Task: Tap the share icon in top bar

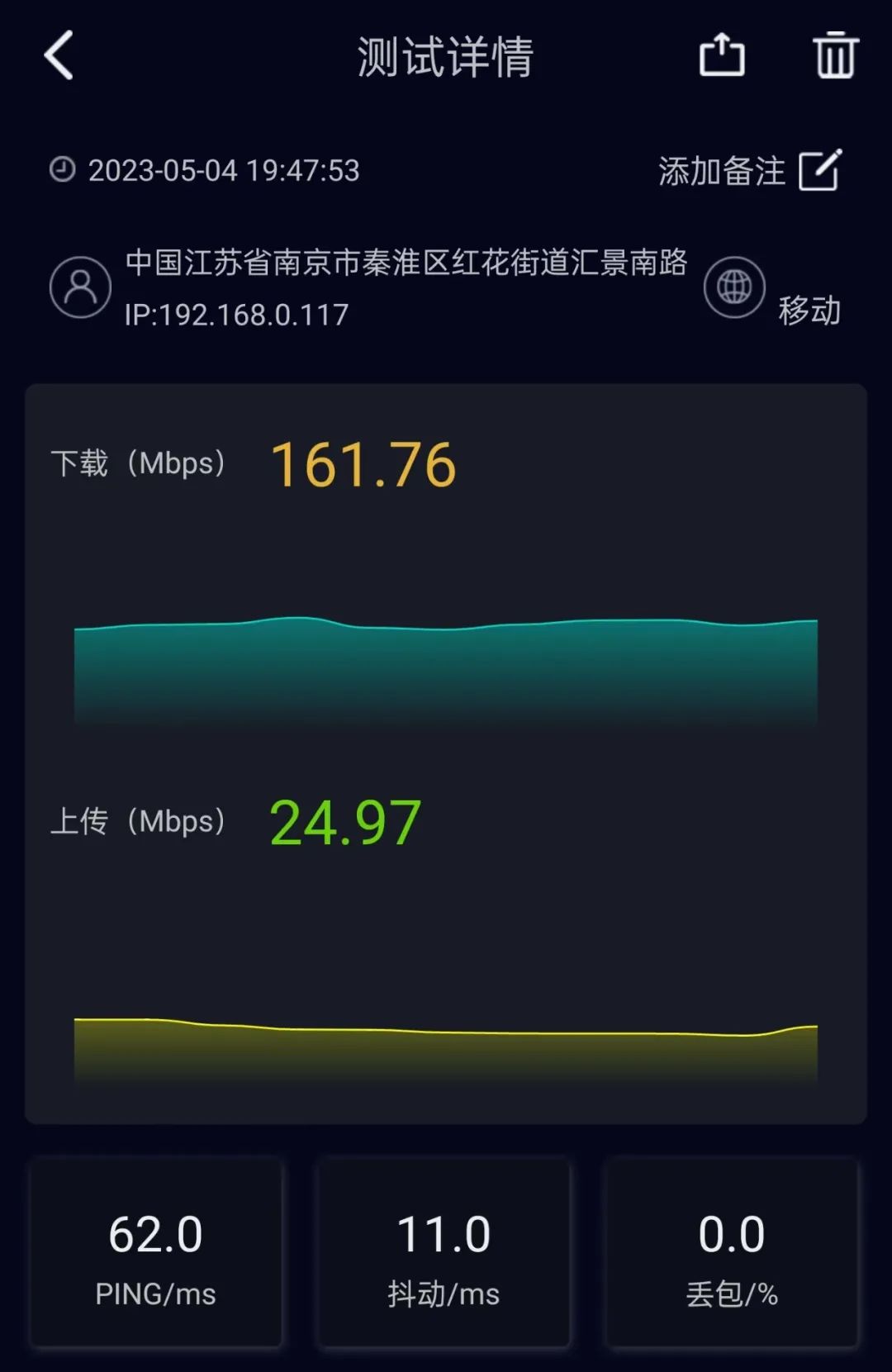Action: (723, 54)
